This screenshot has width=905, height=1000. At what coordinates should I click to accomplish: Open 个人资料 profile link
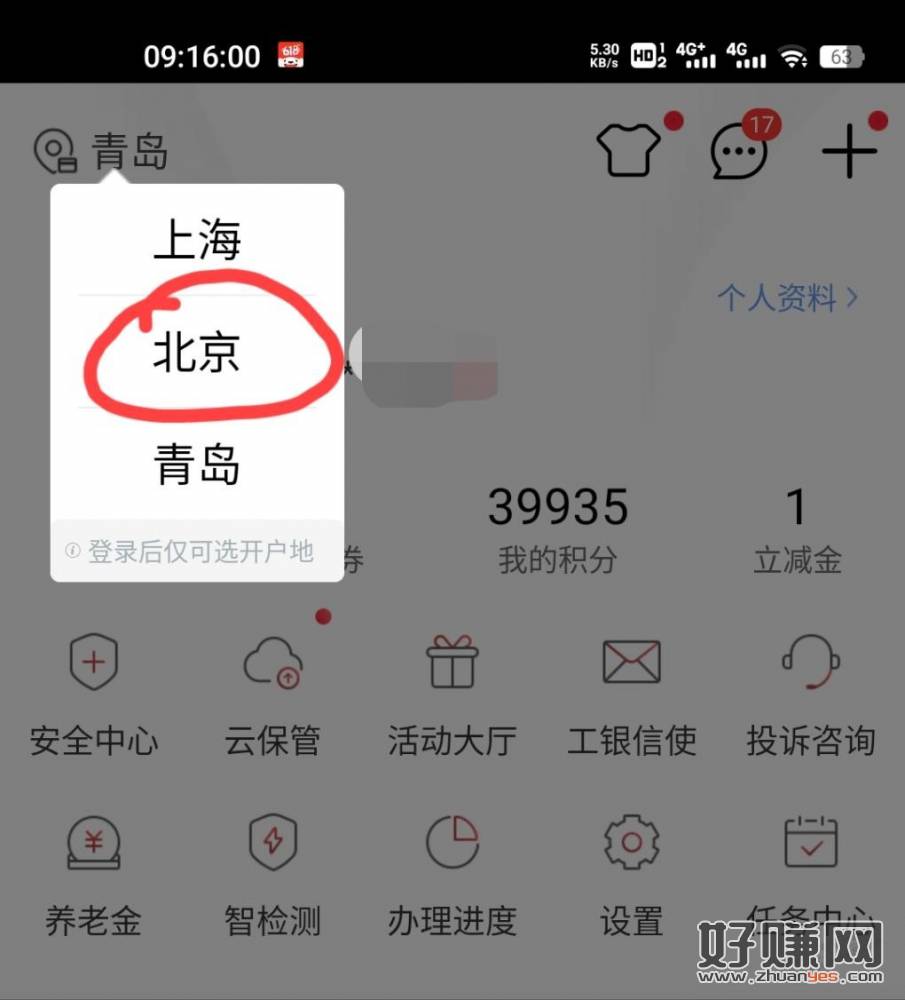click(787, 297)
